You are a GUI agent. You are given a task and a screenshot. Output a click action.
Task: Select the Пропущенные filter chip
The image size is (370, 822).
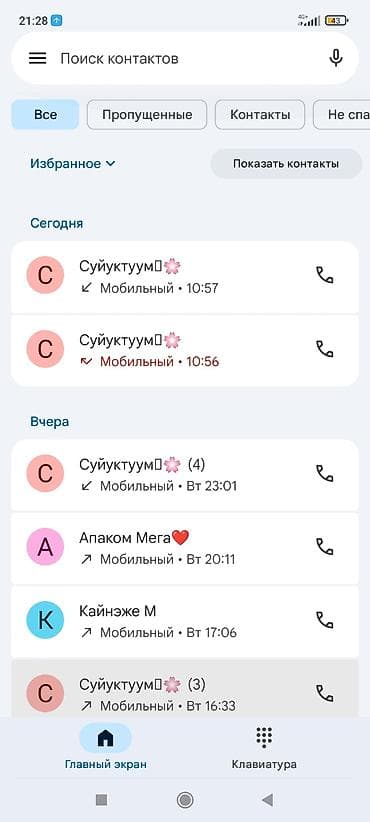click(x=147, y=115)
